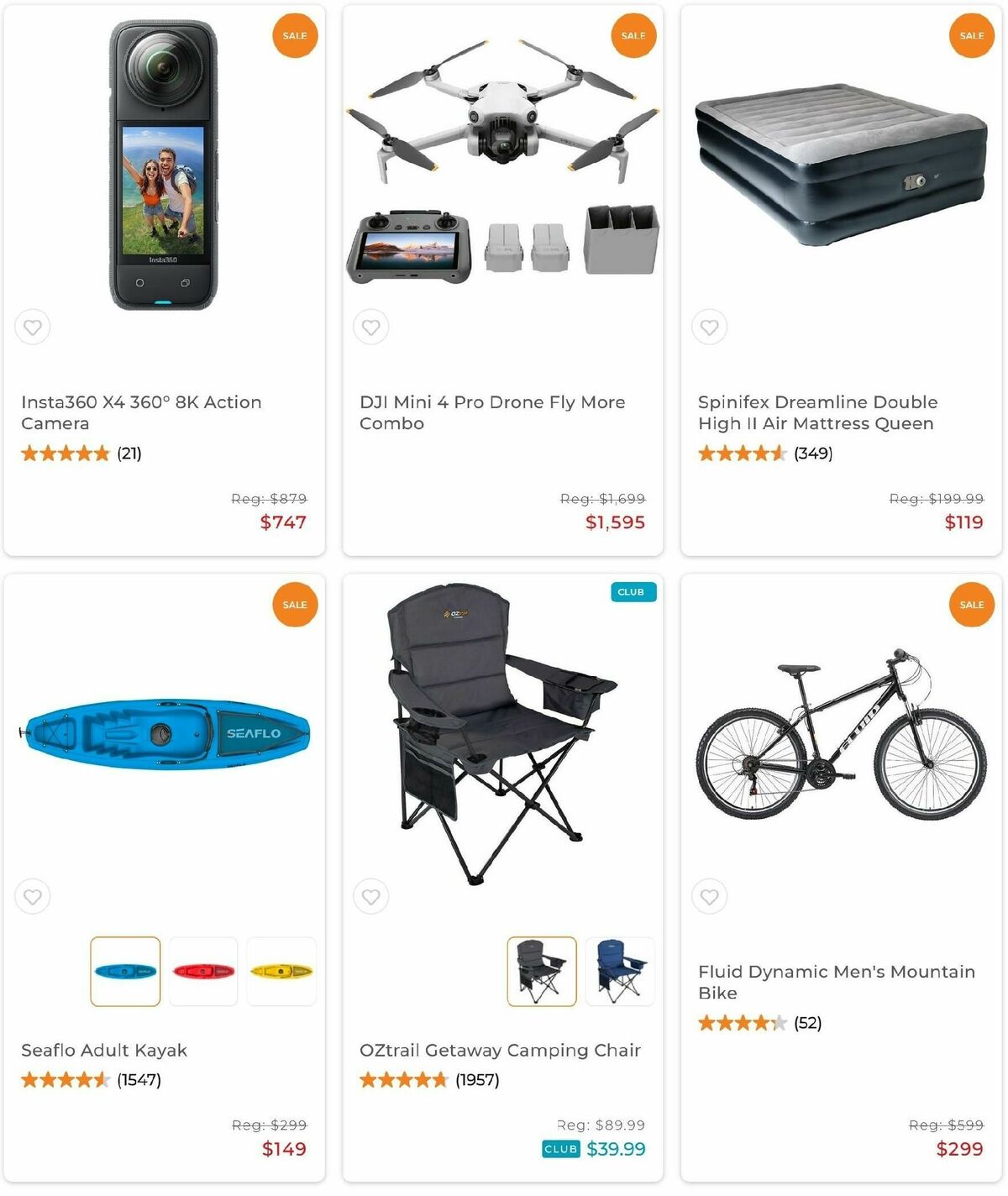Image resolution: width=1008 pixels, height=1196 pixels.
Task: Select the blue Seaflo kayak swatch
Action: point(125,972)
